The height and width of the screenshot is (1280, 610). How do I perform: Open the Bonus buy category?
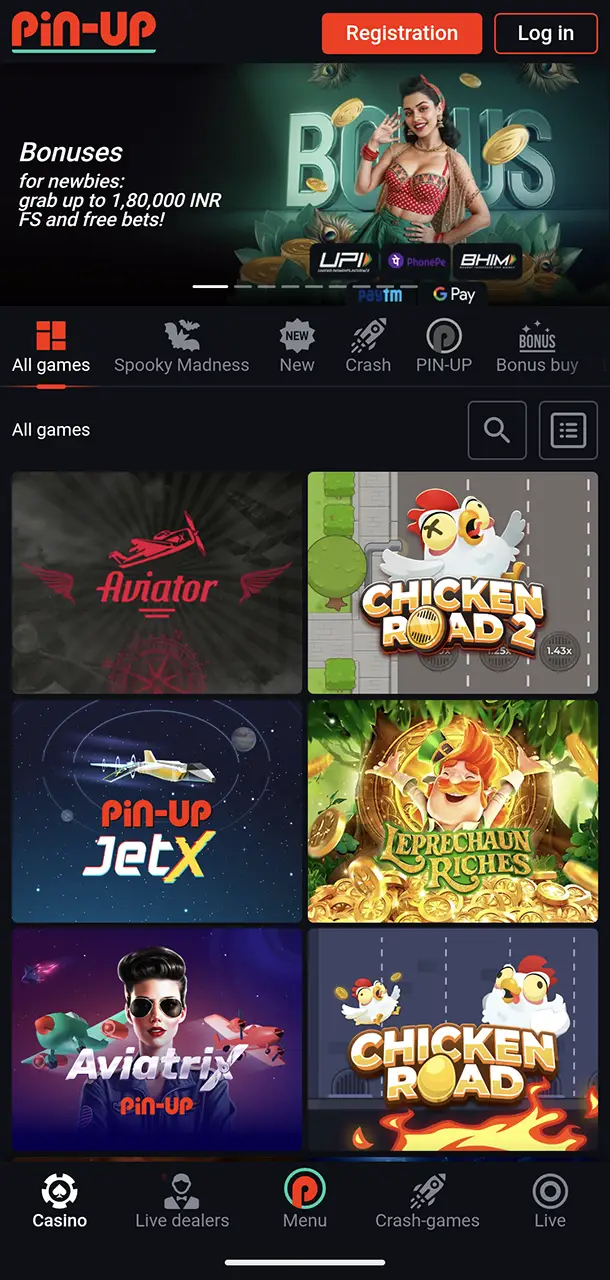click(537, 347)
